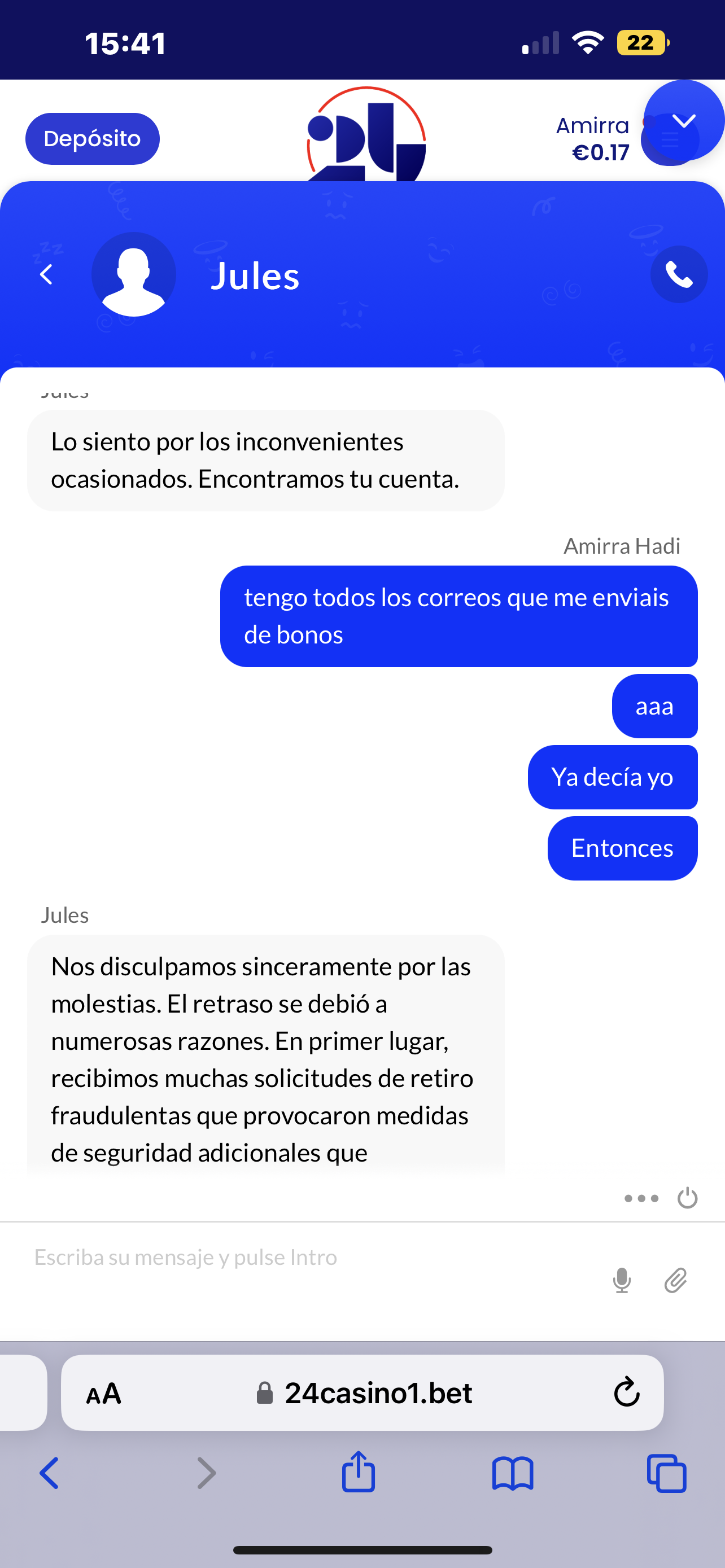
Task: Minimize the chat with the chevron button
Action: 684,121
